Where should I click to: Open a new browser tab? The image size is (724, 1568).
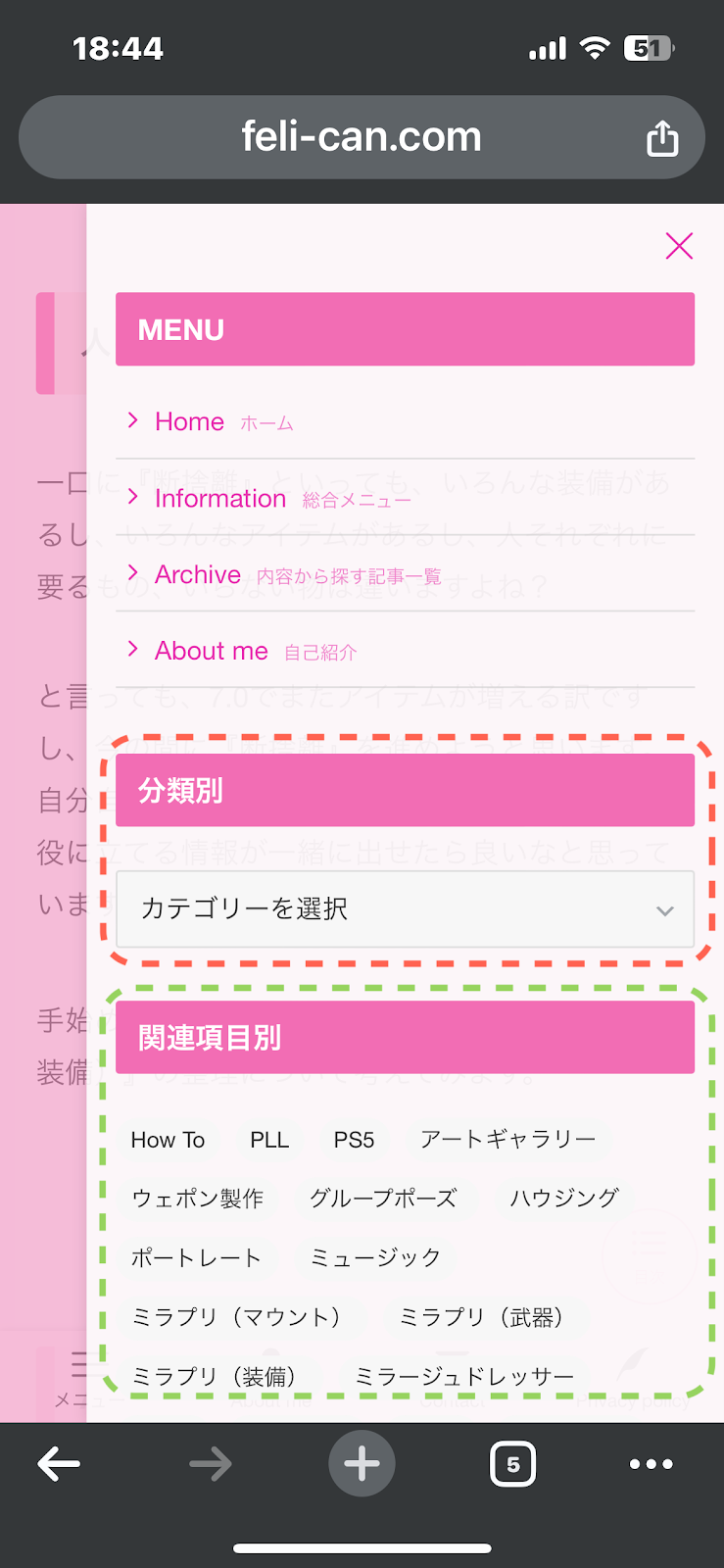point(362,1464)
